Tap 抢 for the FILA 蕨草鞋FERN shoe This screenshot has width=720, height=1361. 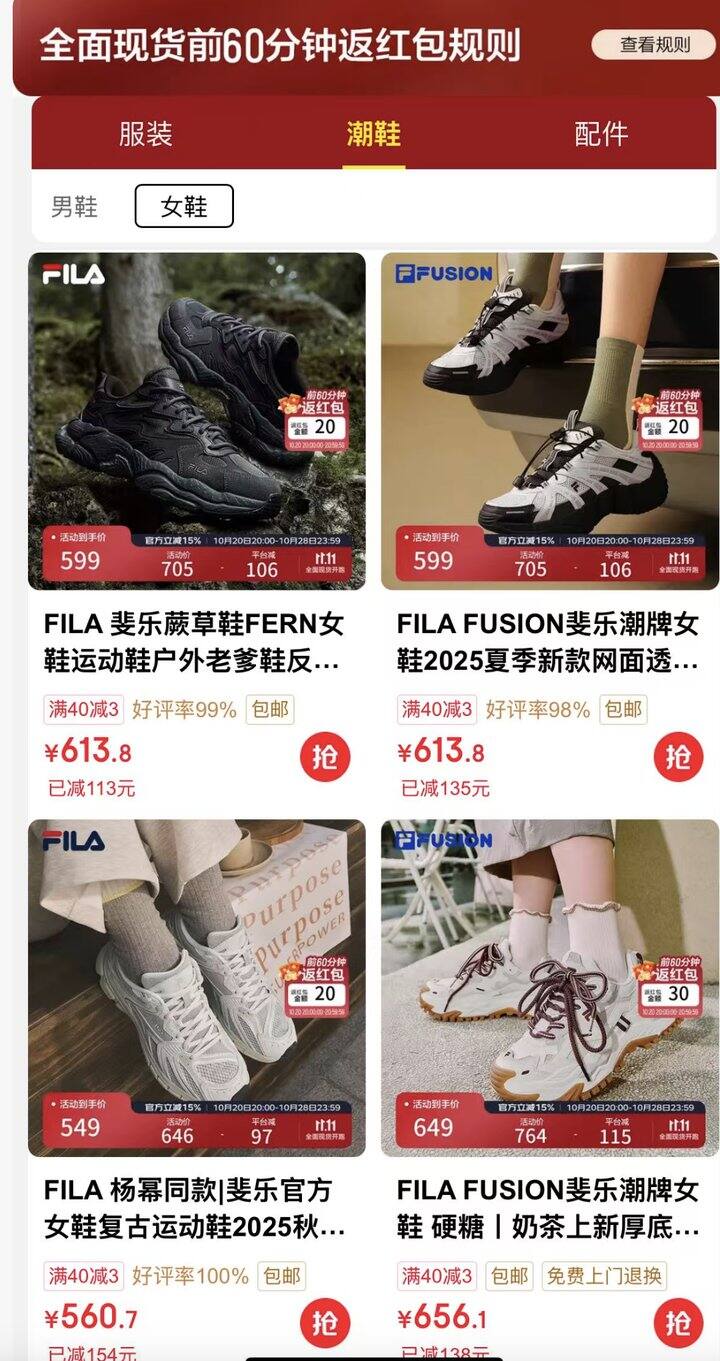point(325,757)
